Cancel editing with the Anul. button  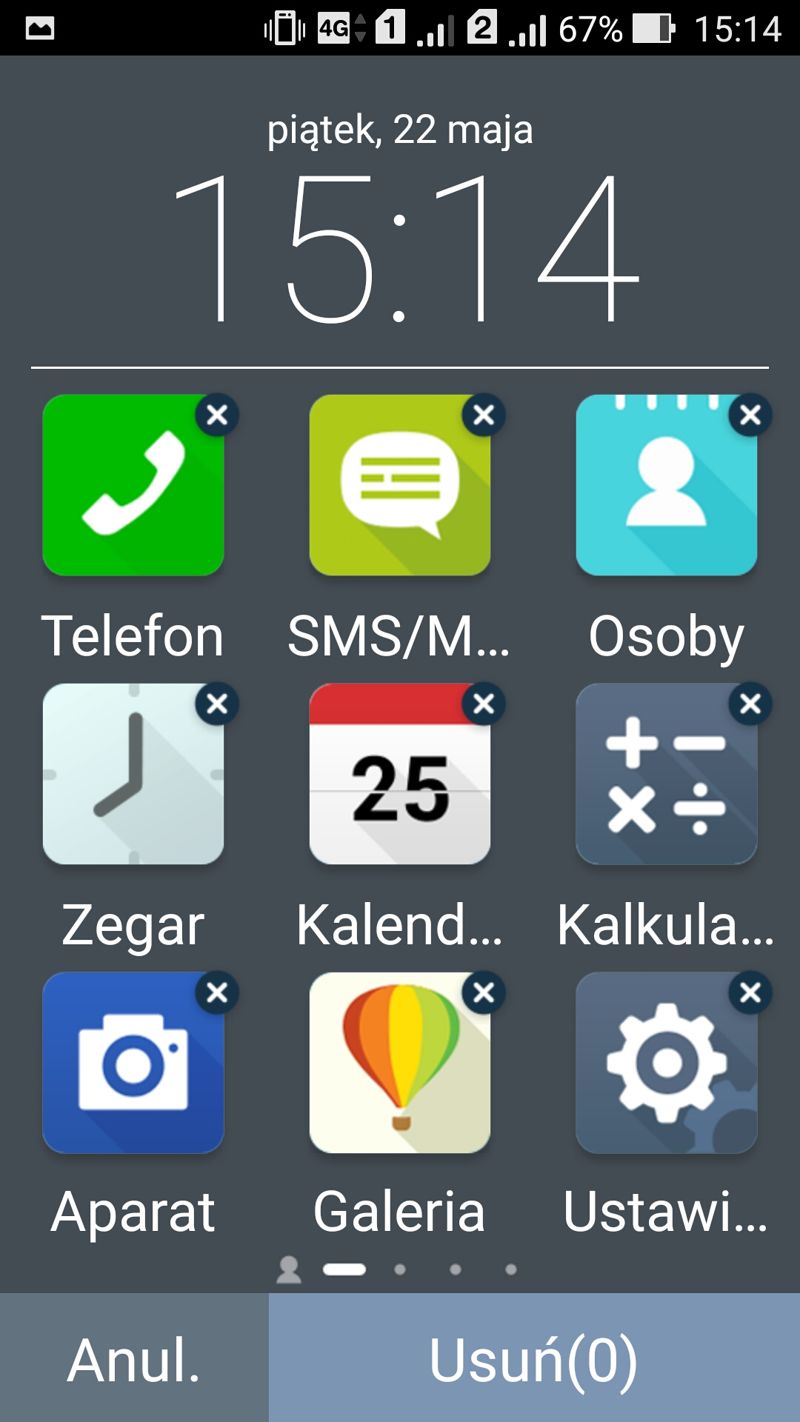134,1358
